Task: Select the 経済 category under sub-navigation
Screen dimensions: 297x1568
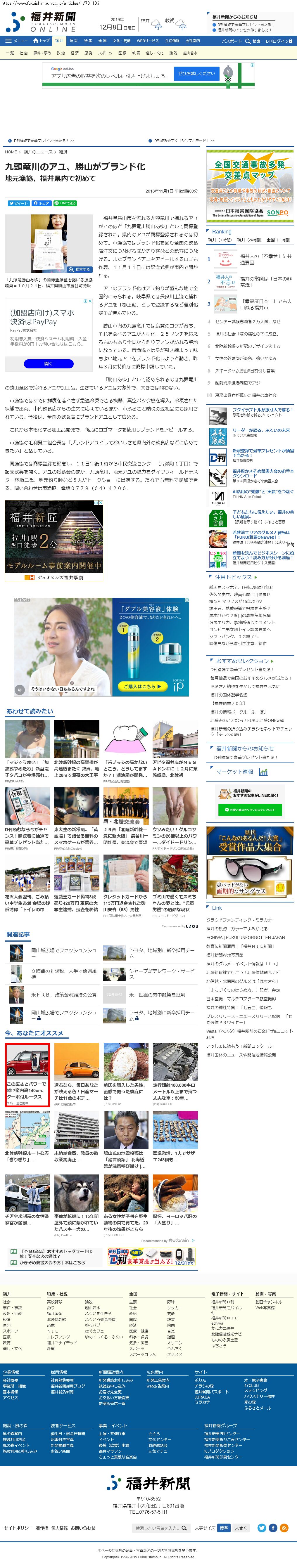Action: [74, 53]
